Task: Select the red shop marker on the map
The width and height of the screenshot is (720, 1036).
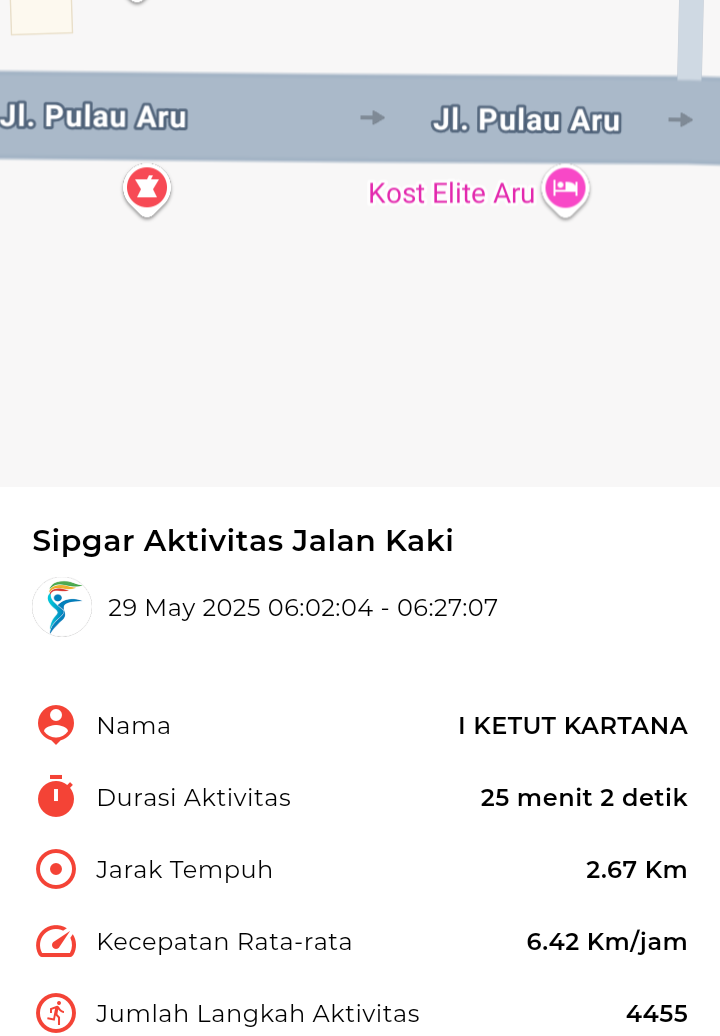Action: click(146, 187)
